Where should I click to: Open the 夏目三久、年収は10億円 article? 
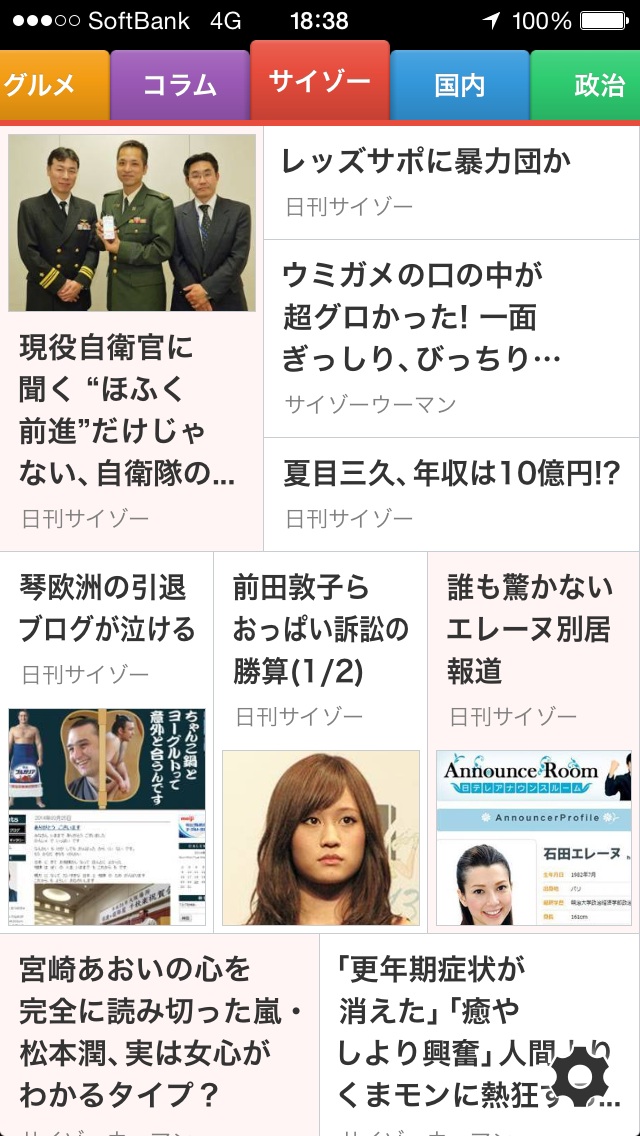pos(452,495)
